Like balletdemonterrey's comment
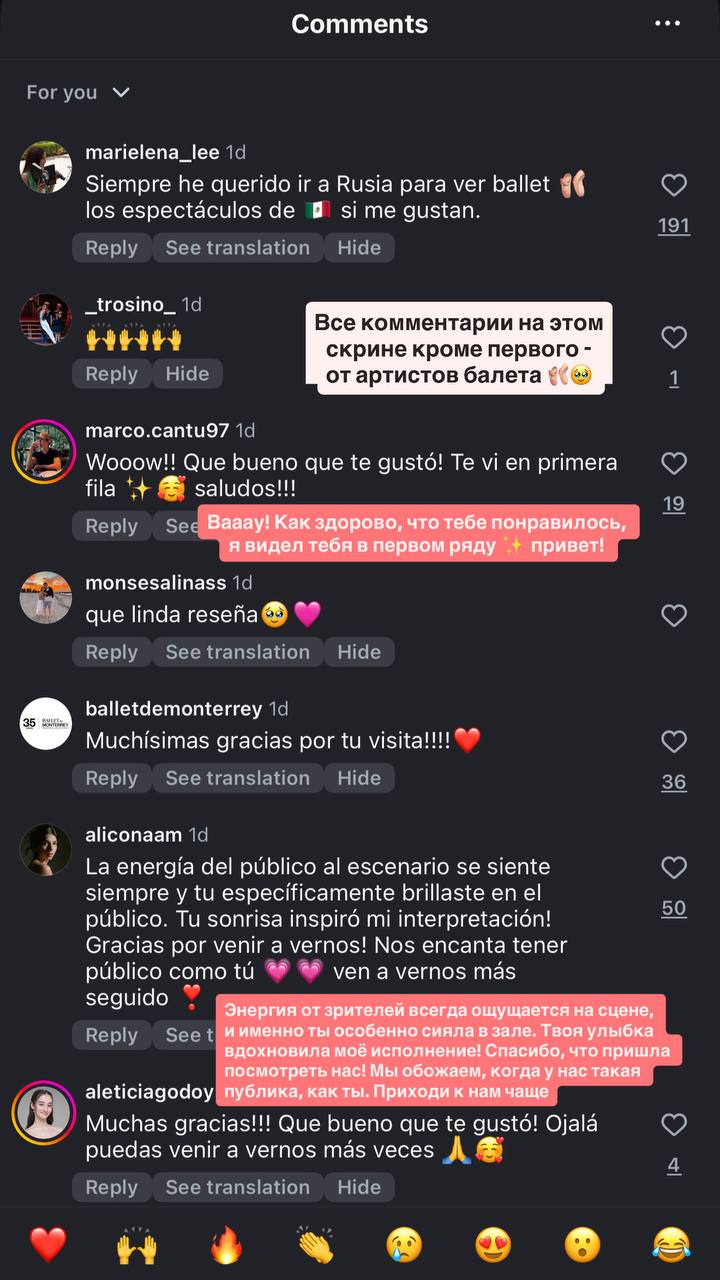This screenshot has width=720, height=1280. (x=674, y=741)
